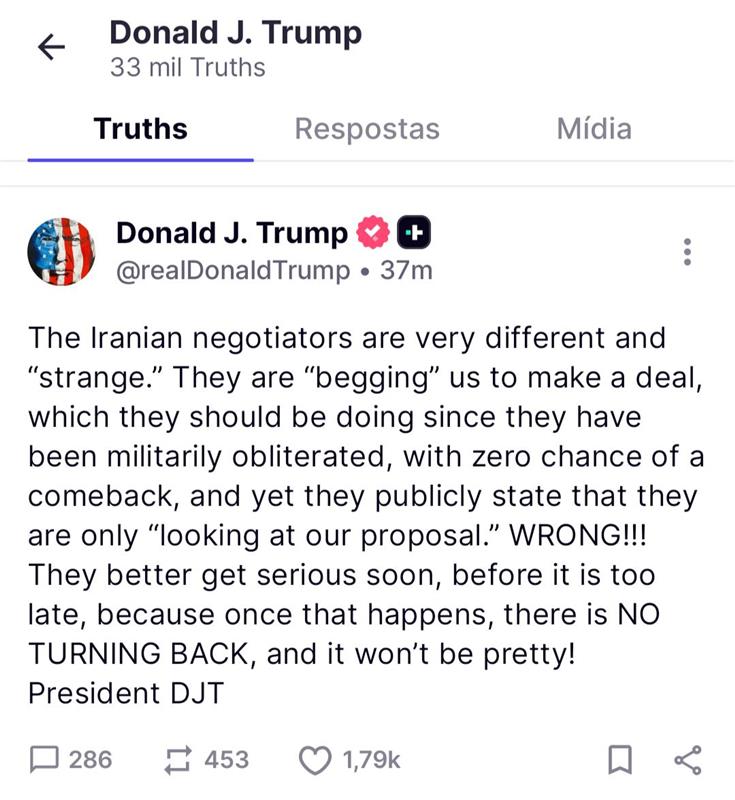Go back with the arrow icon
Image resolution: width=735 pixels, height=800 pixels.
click(x=50, y=47)
